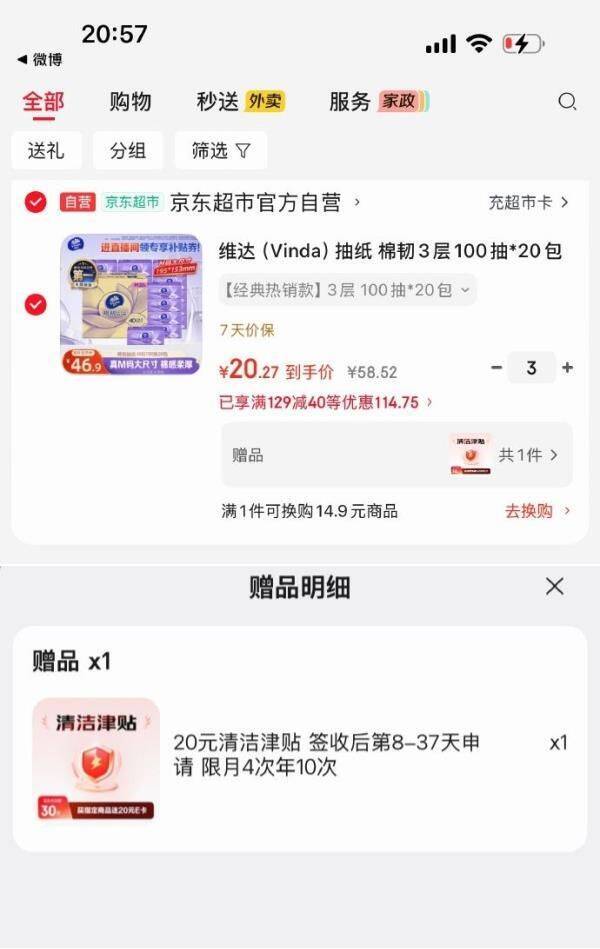Open the search magnifier icon

coord(567,101)
